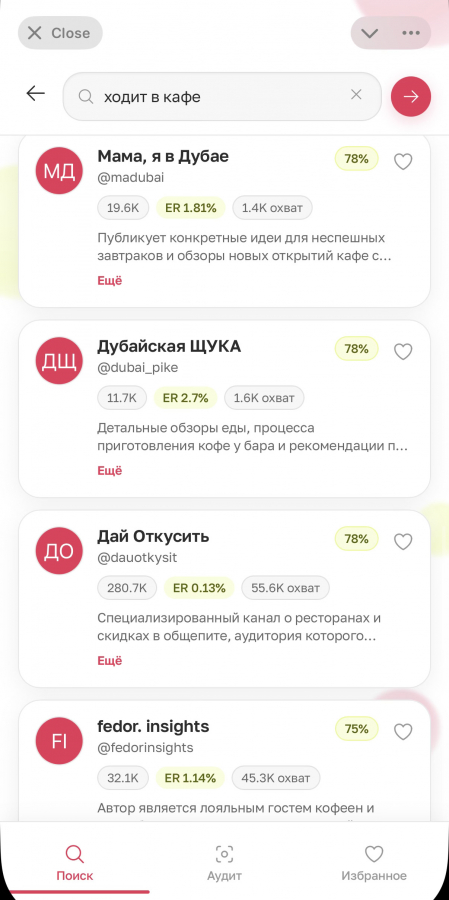This screenshot has height=900, width=449.
Task: Clear the search query text
Action: pos(356,95)
